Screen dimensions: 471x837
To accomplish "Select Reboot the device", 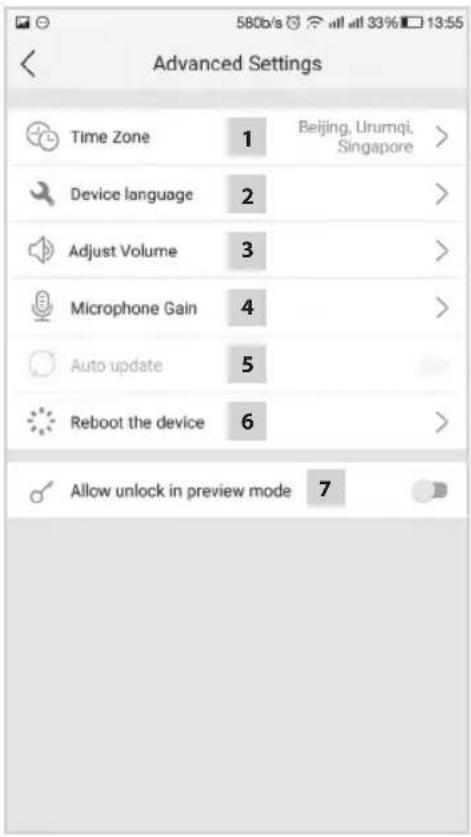I will [x=237, y=422].
